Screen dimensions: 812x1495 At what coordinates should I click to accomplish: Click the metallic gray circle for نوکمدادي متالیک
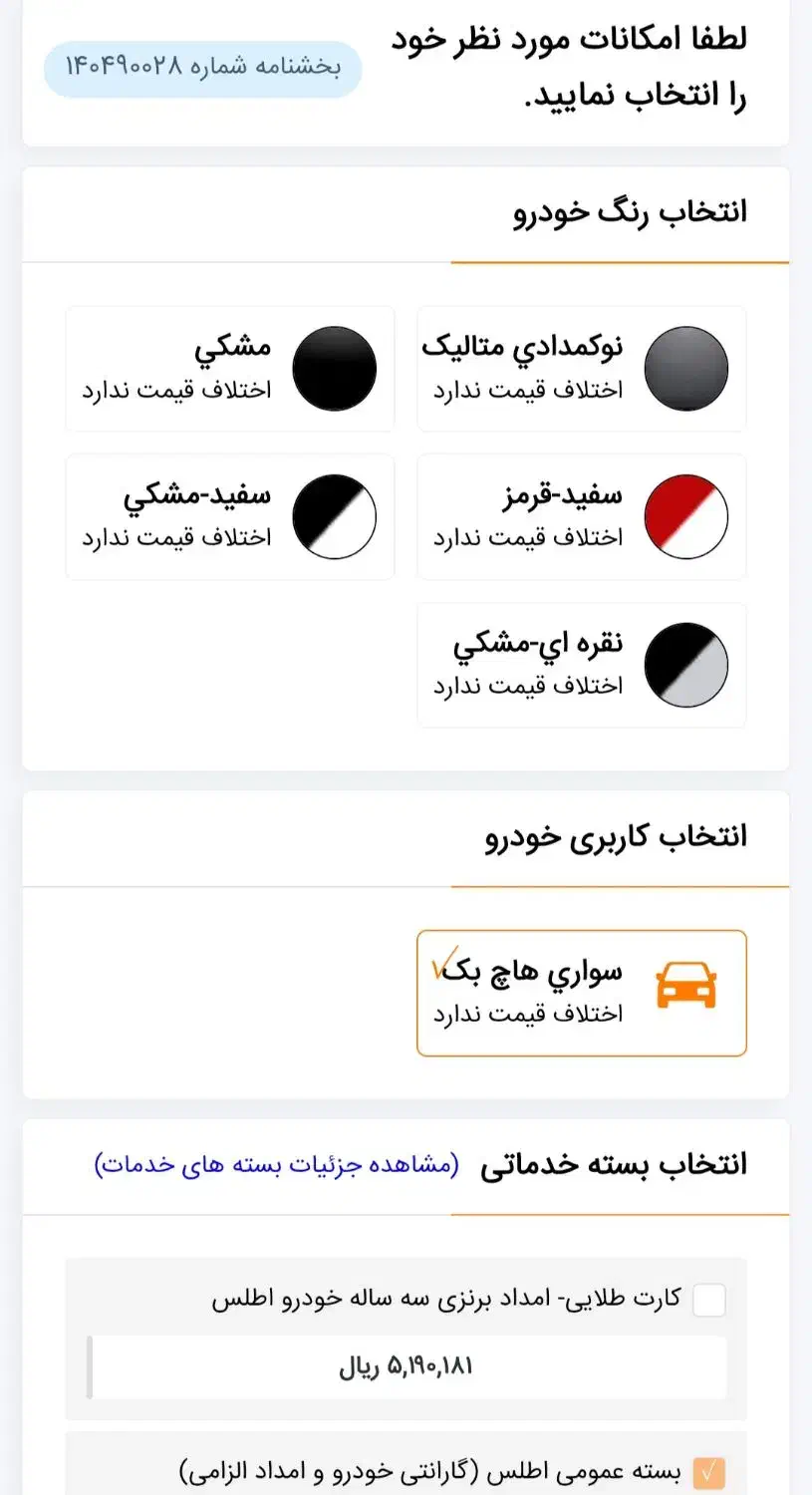point(687,368)
